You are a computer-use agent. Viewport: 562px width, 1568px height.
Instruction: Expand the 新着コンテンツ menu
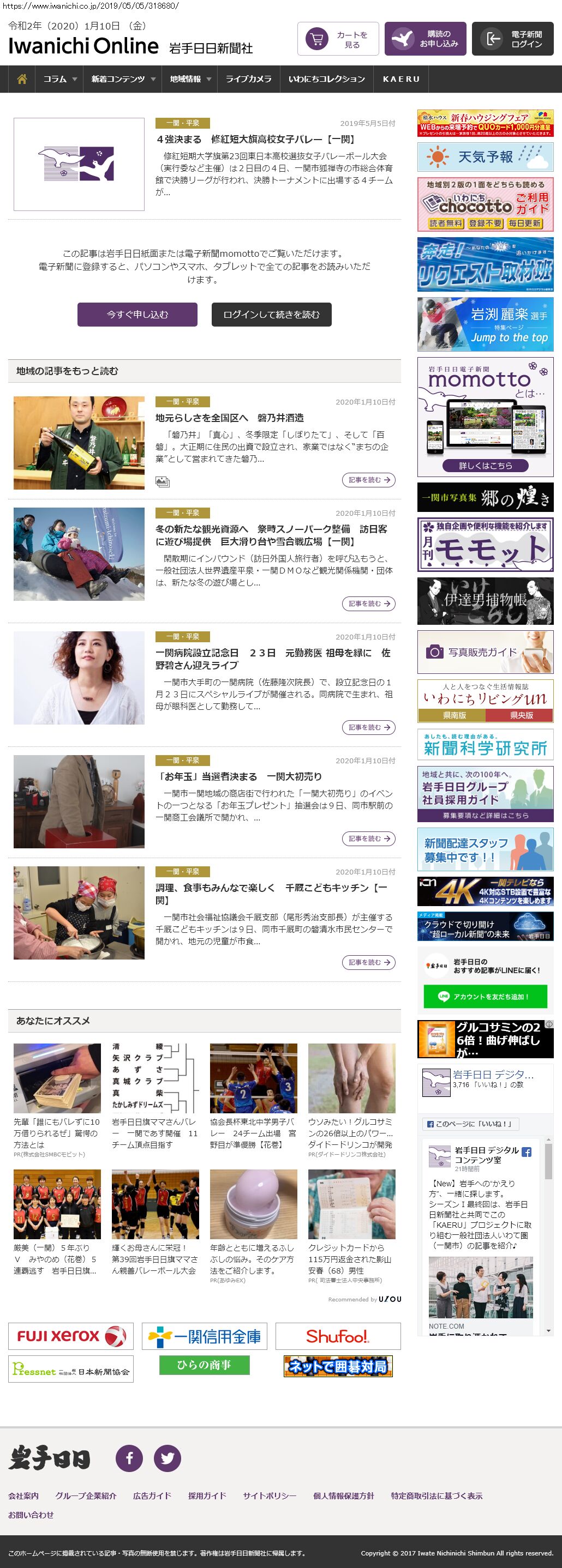point(123,79)
